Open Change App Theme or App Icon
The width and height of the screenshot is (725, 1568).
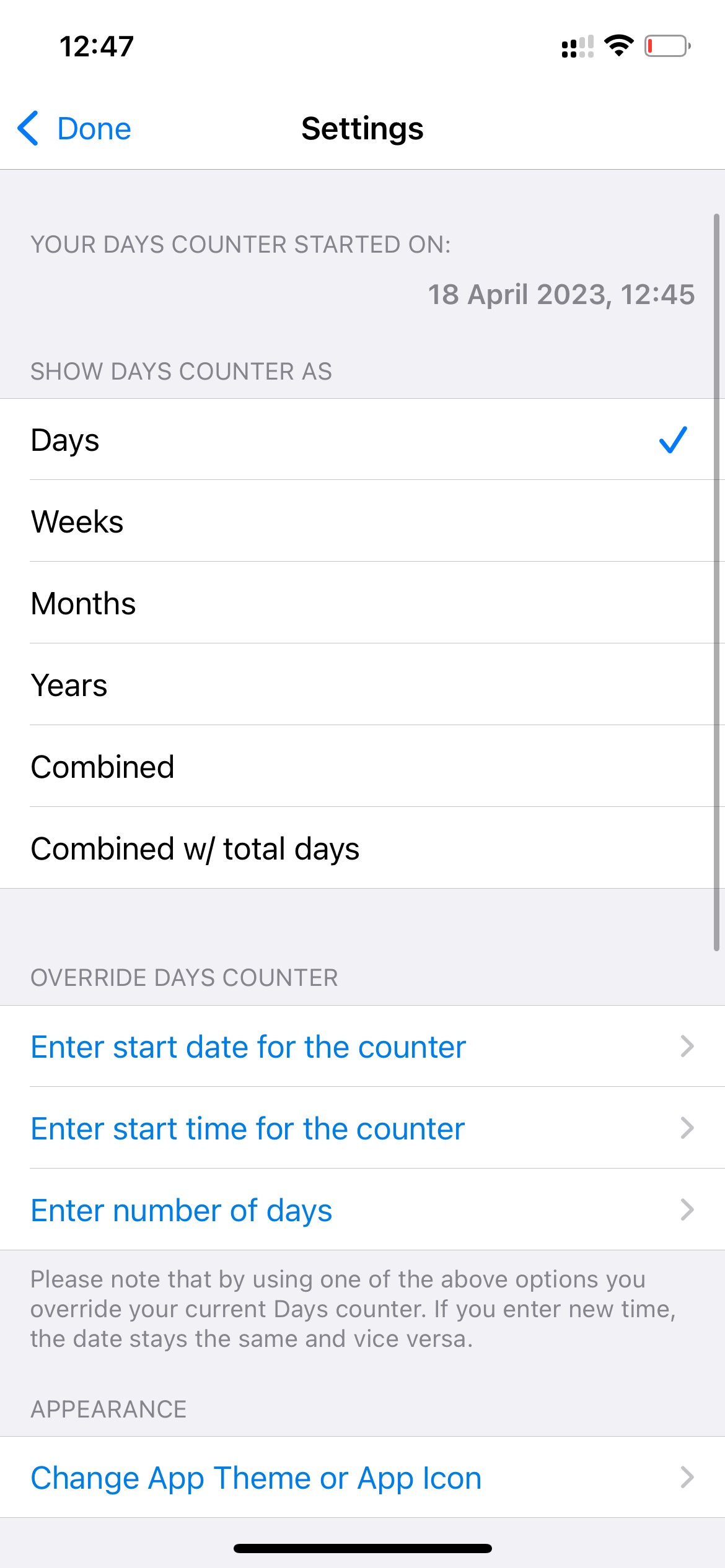362,1477
